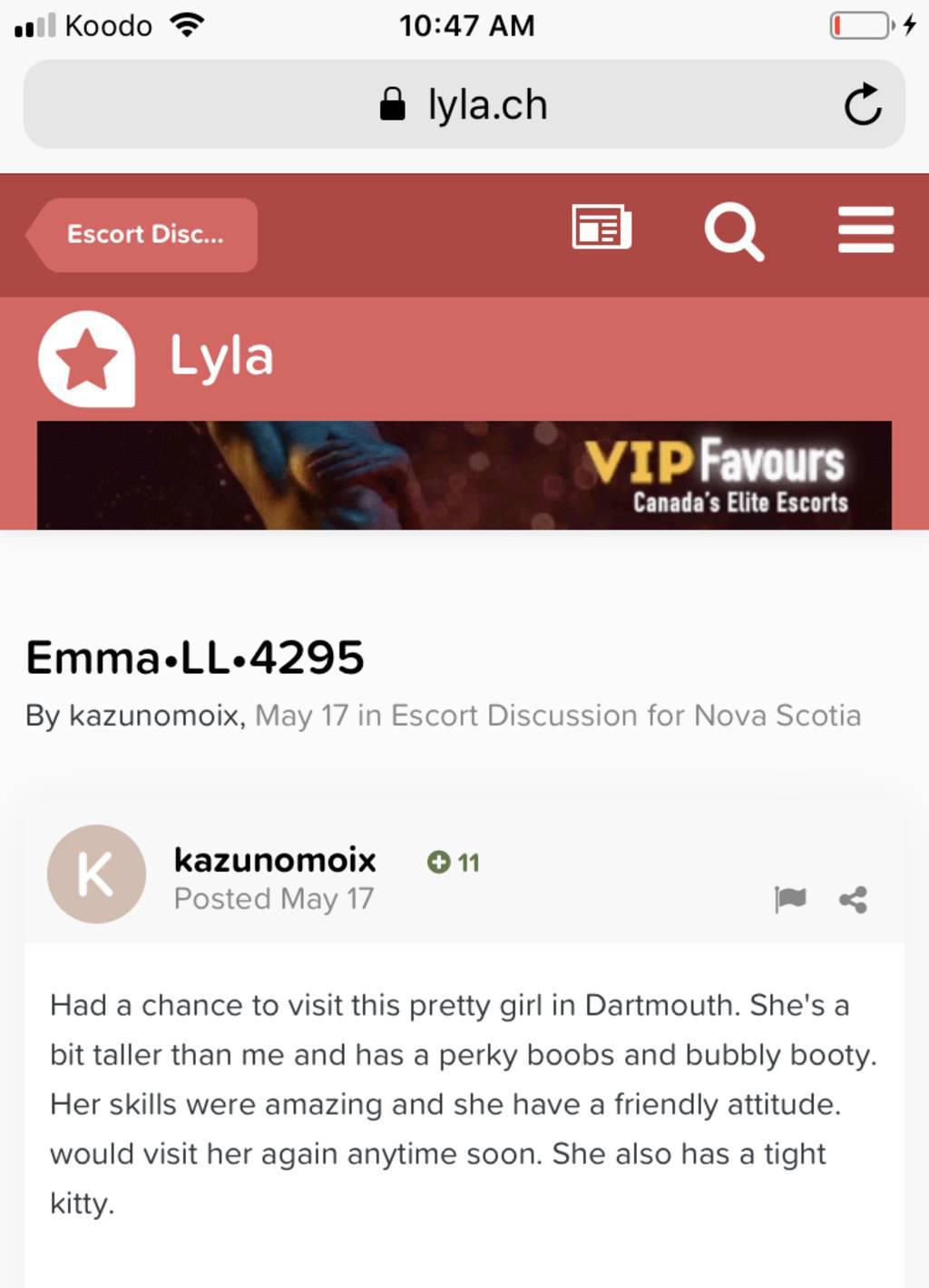Reload the page in the browser
The height and width of the screenshot is (1288, 929).
[x=862, y=104]
